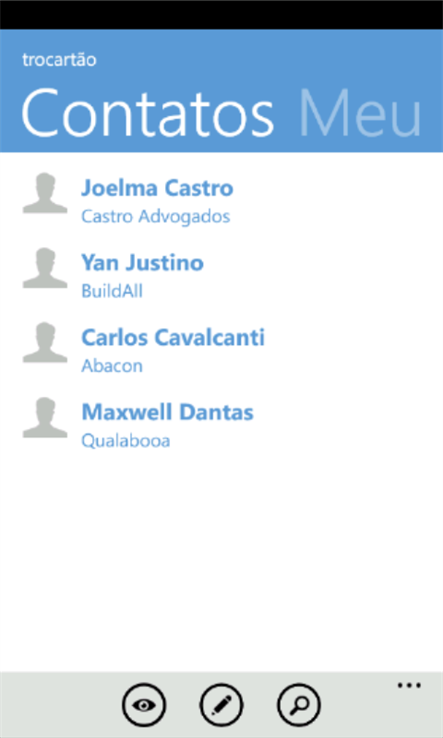
Task: Tap the eye view icon
Action: [144, 705]
